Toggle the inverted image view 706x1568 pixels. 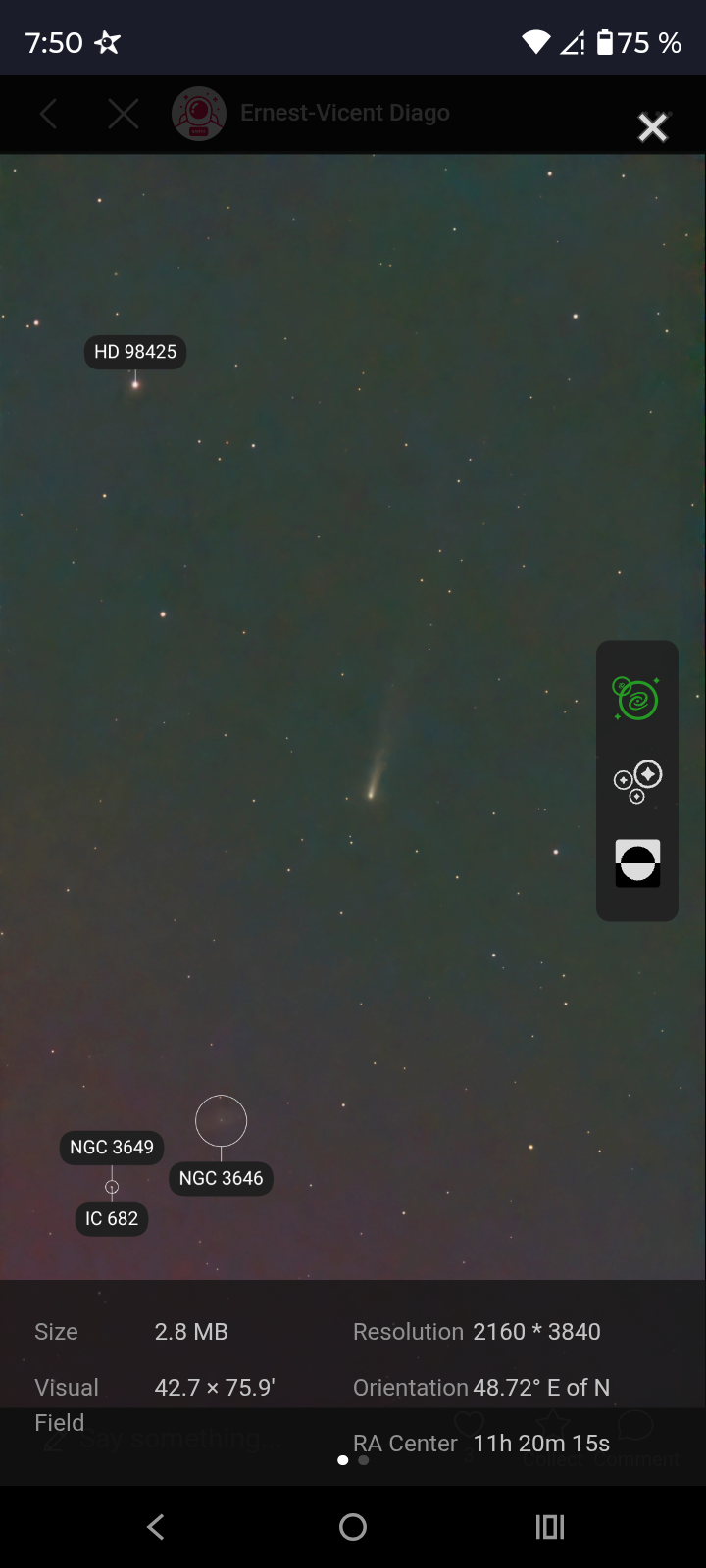(x=637, y=863)
